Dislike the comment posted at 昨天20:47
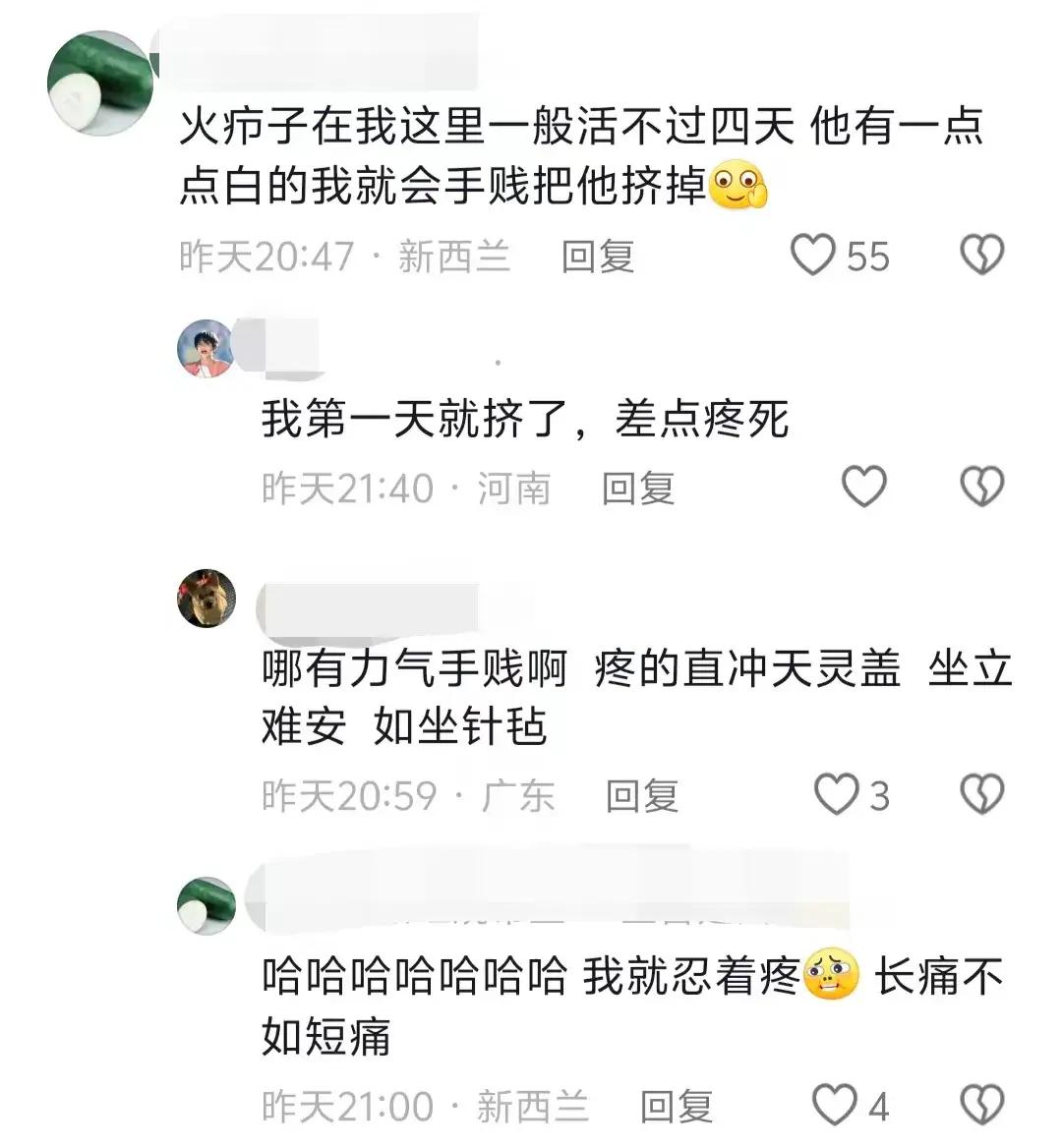The height and width of the screenshot is (1148, 1062). (x=980, y=256)
